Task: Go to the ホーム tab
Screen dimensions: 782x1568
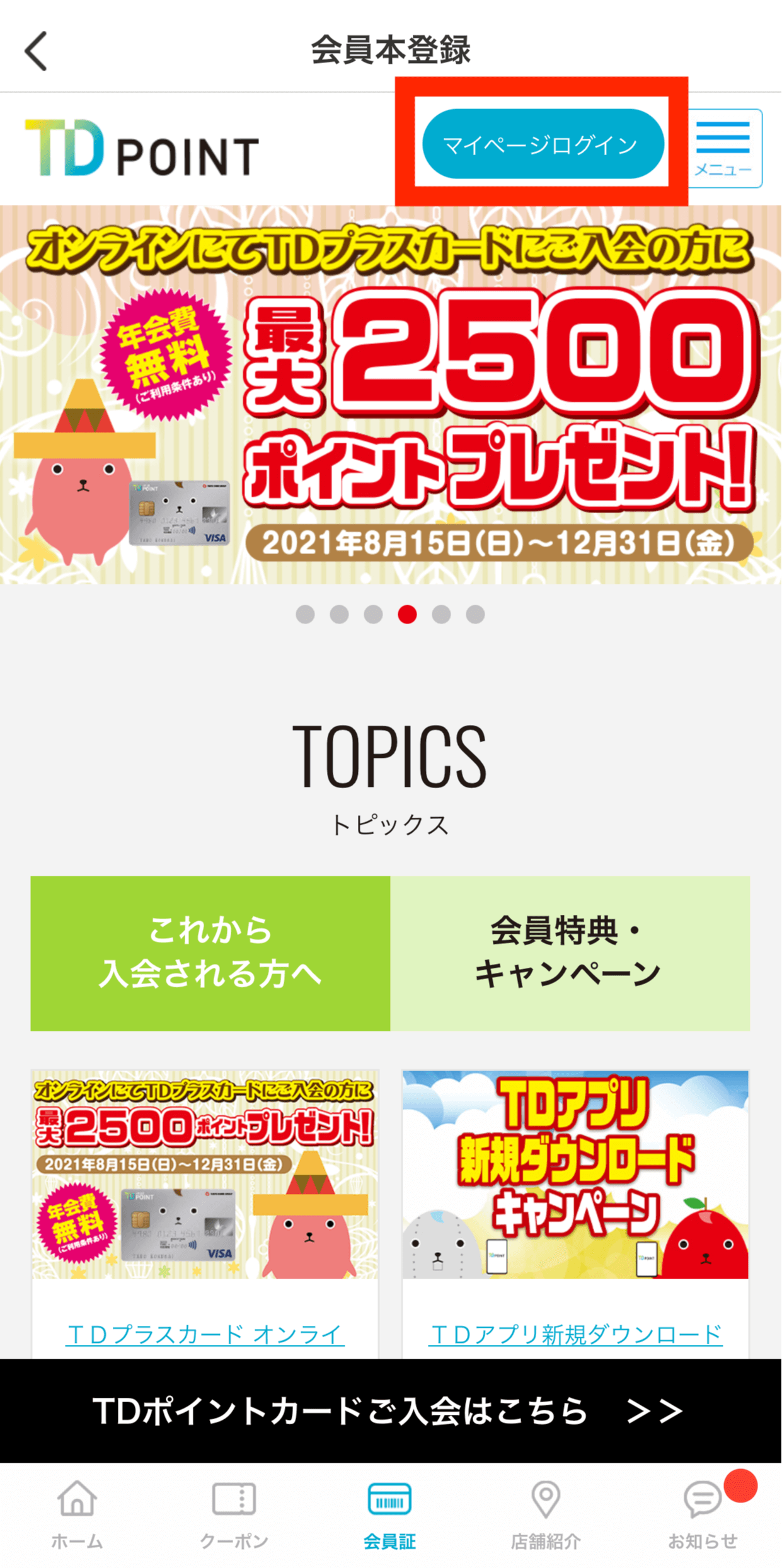Action: (x=77, y=1514)
